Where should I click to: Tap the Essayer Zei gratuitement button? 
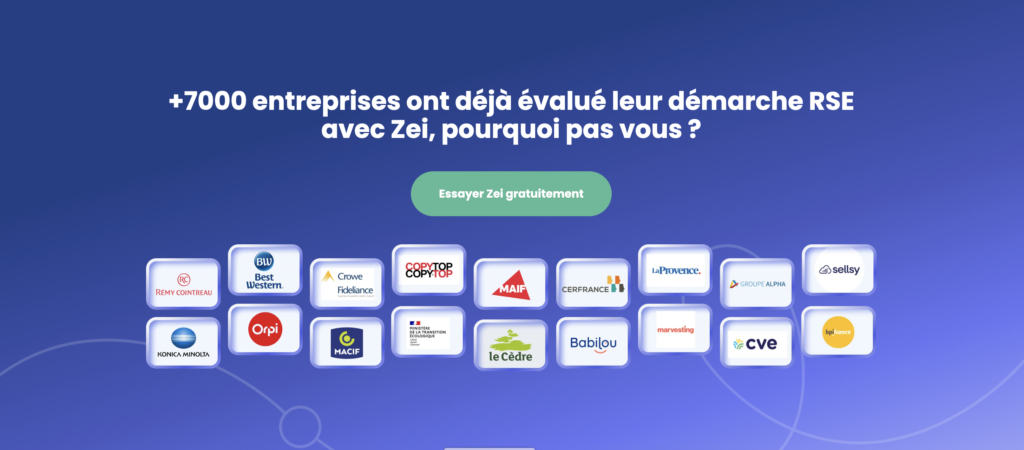(511, 194)
